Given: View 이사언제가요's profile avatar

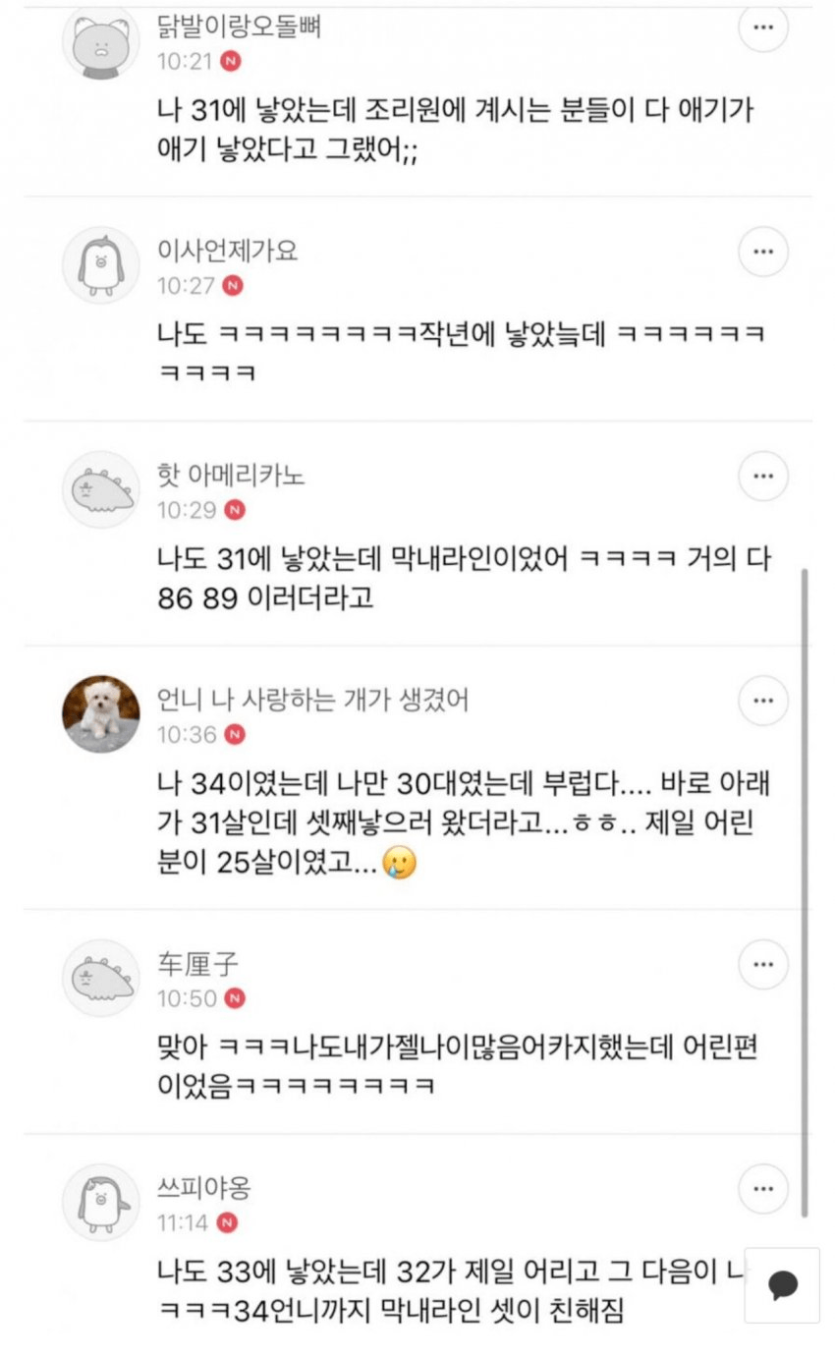Looking at the screenshot, I should click(x=101, y=265).
